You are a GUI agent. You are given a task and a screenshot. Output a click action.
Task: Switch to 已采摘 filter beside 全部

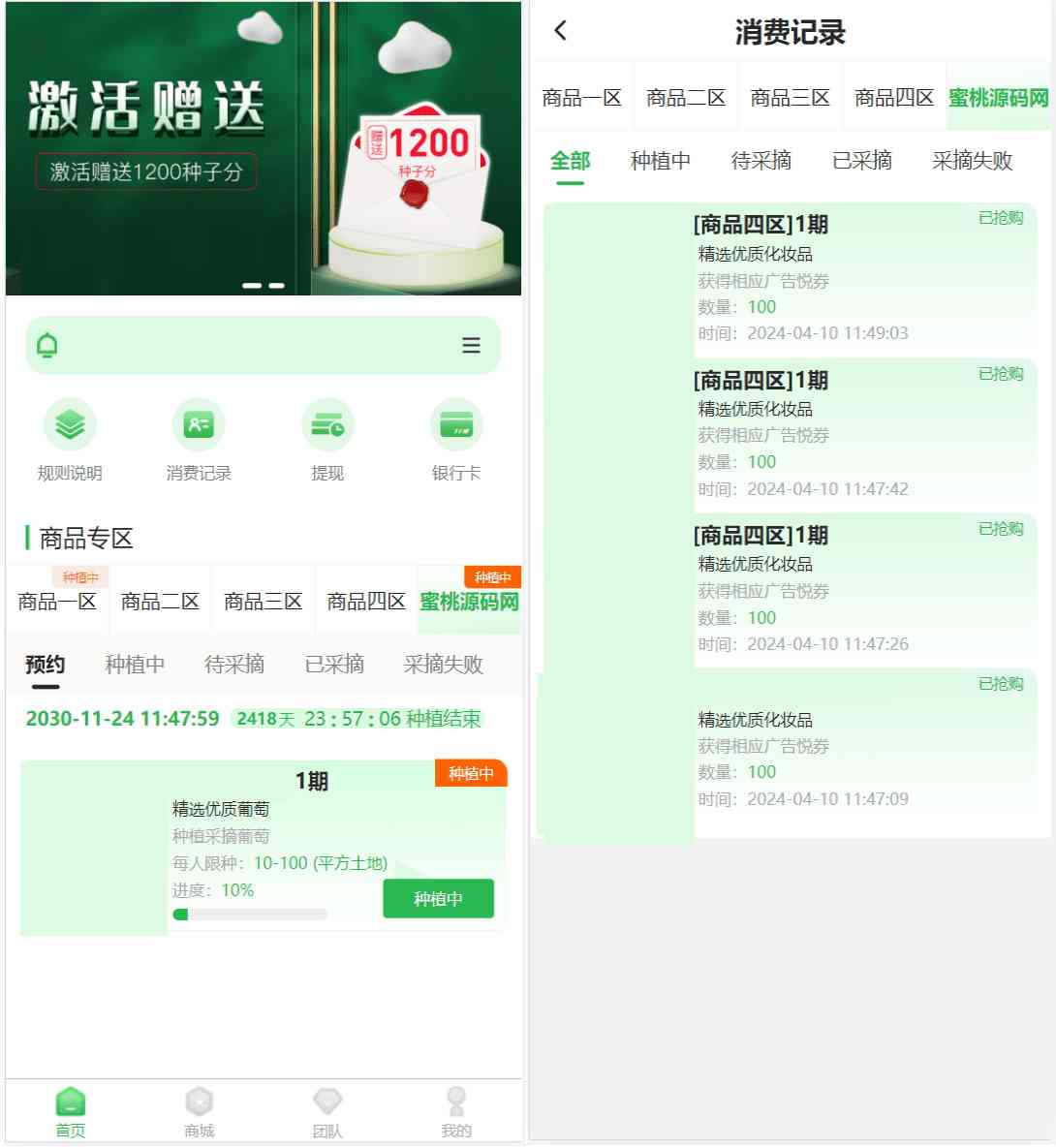tap(861, 161)
